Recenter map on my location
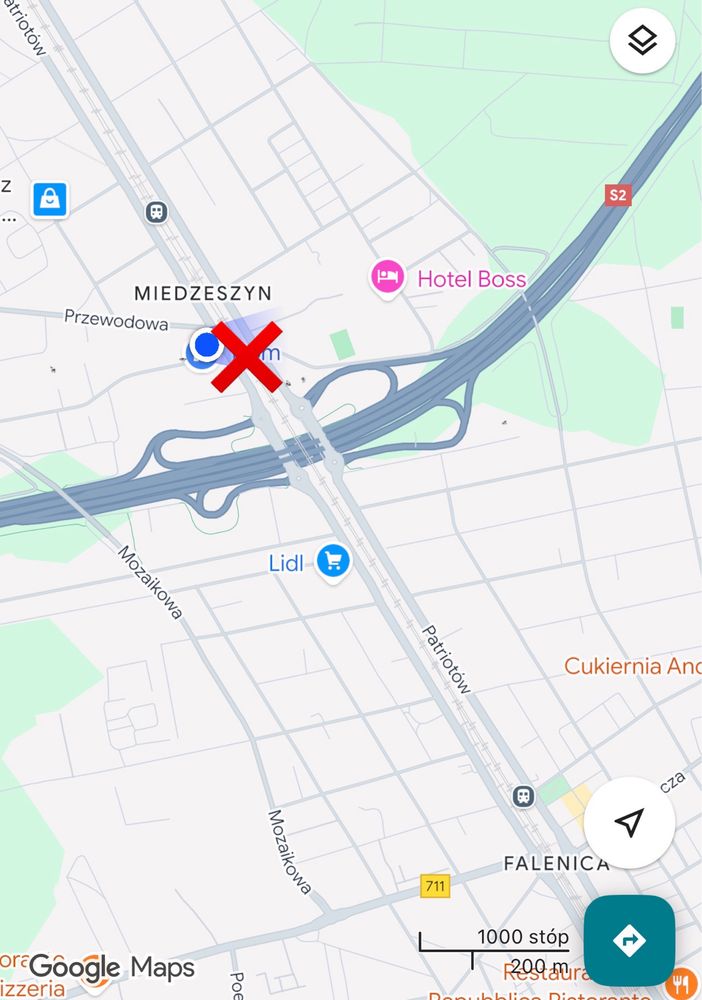The height and width of the screenshot is (1000, 702). 629,823
